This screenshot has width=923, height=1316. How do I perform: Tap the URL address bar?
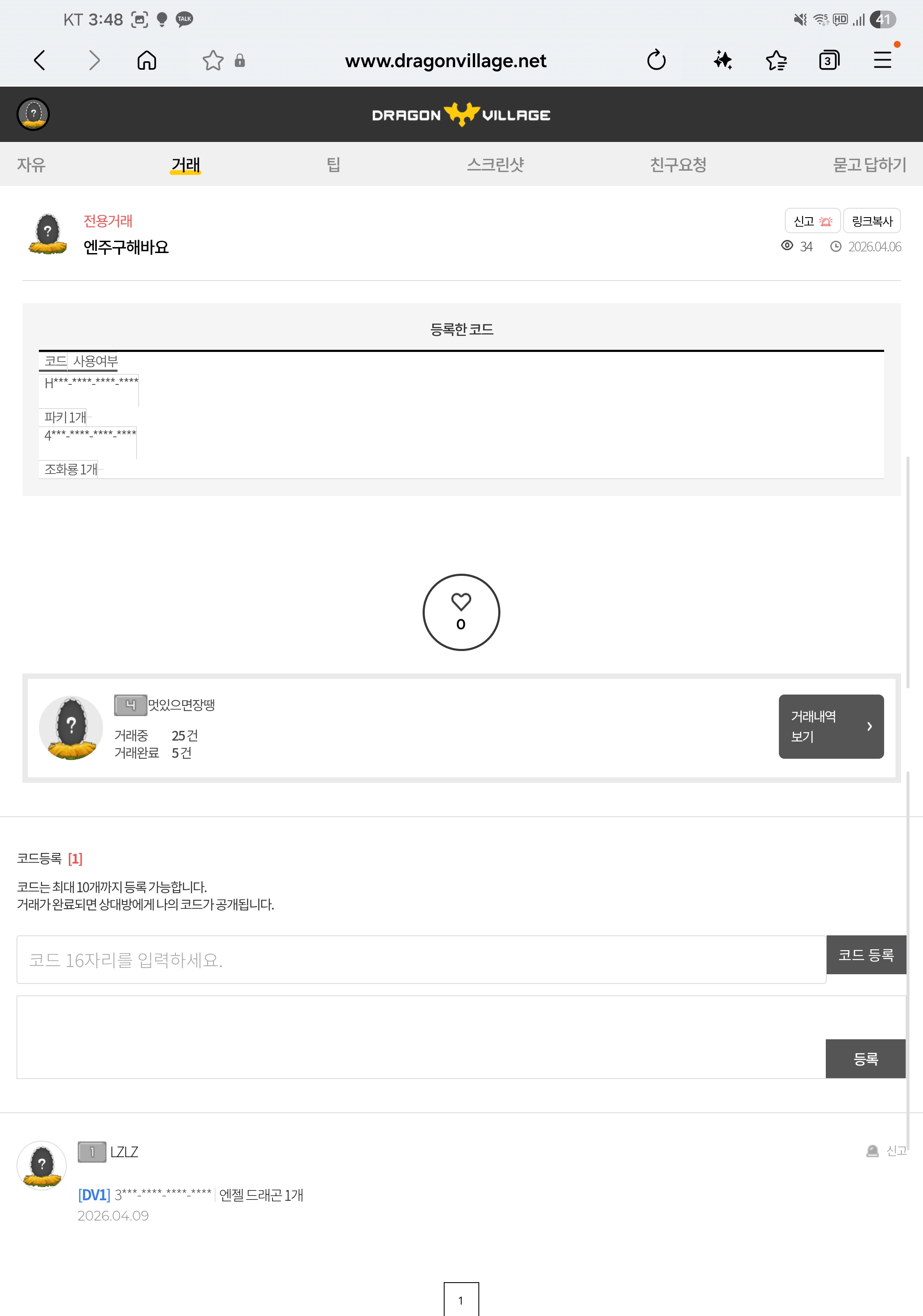445,61
